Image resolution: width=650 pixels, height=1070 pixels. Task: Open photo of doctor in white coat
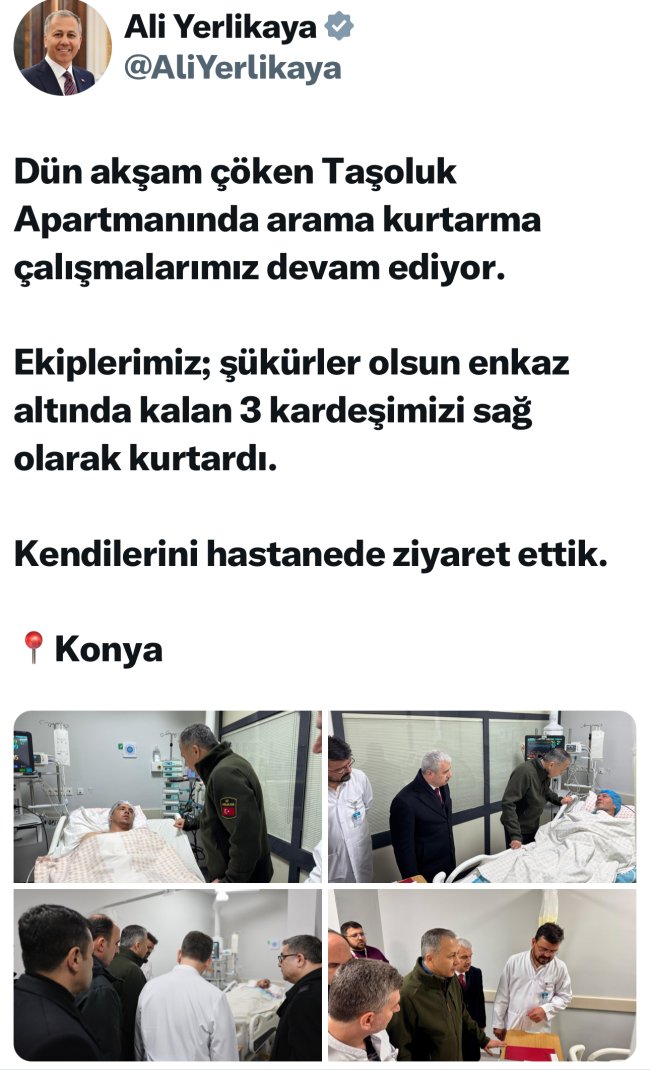click(482, 974)
